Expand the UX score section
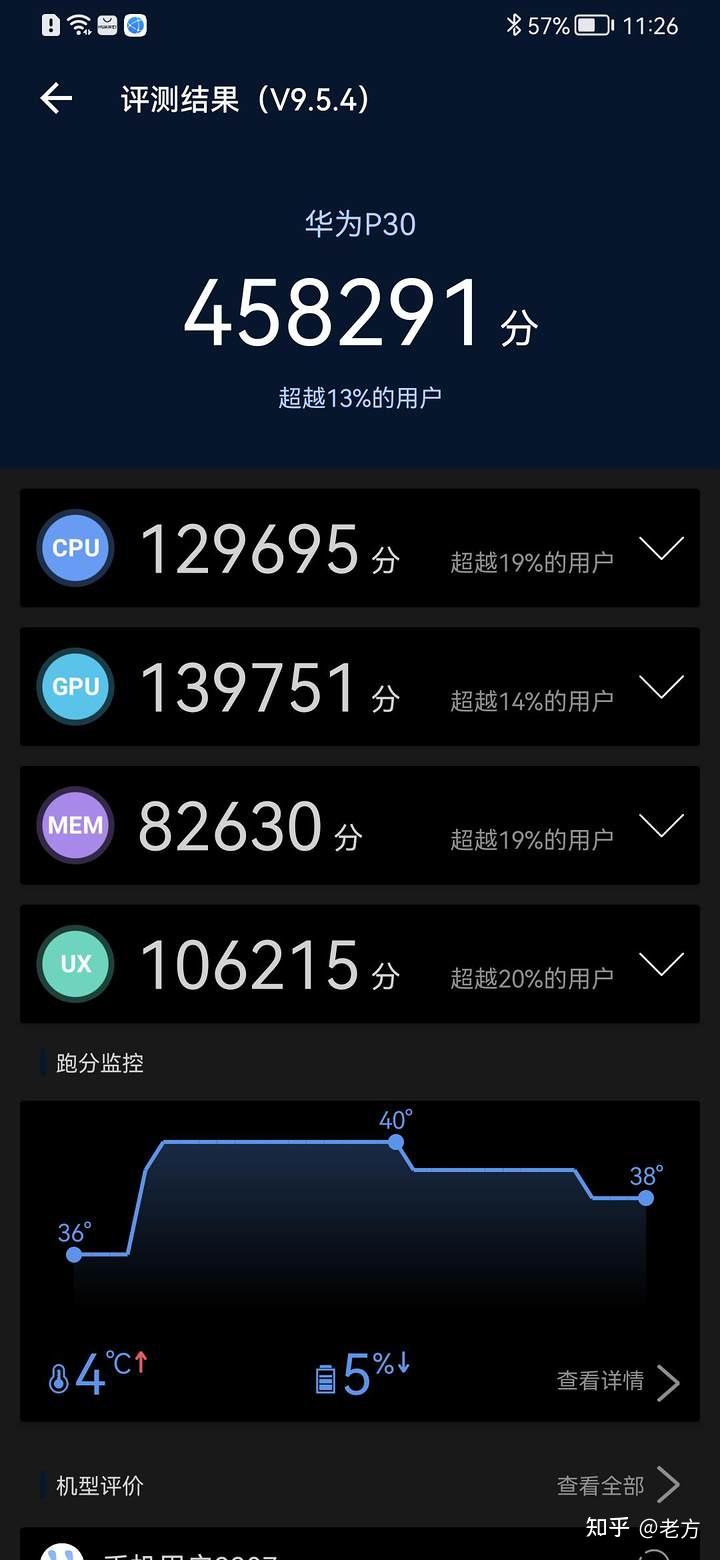The width and height of the screenshot is (720, 1560). click(x=661, y=964)
